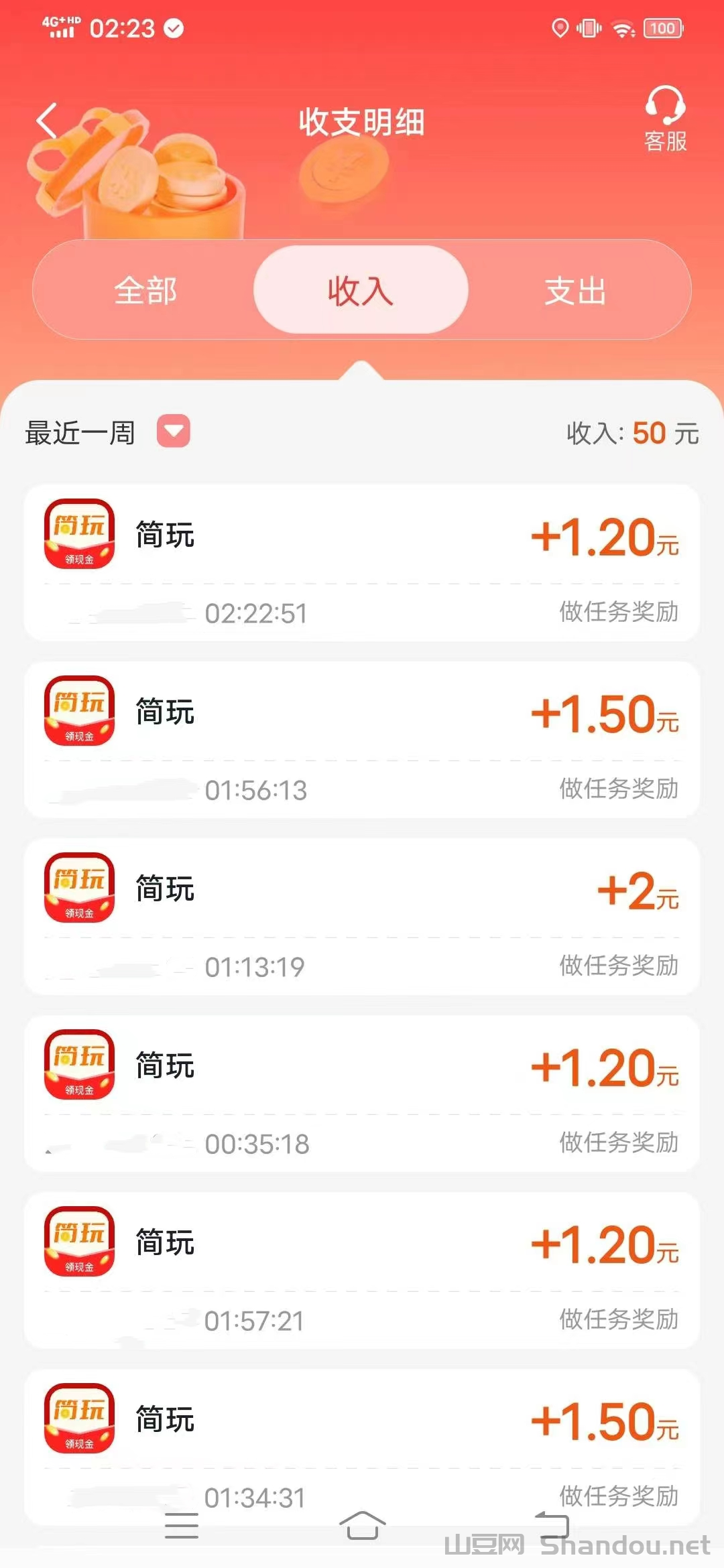This screenshot has width=724, height=1568.
Task: Contact 客服 customer service
Action: (665, 119)
